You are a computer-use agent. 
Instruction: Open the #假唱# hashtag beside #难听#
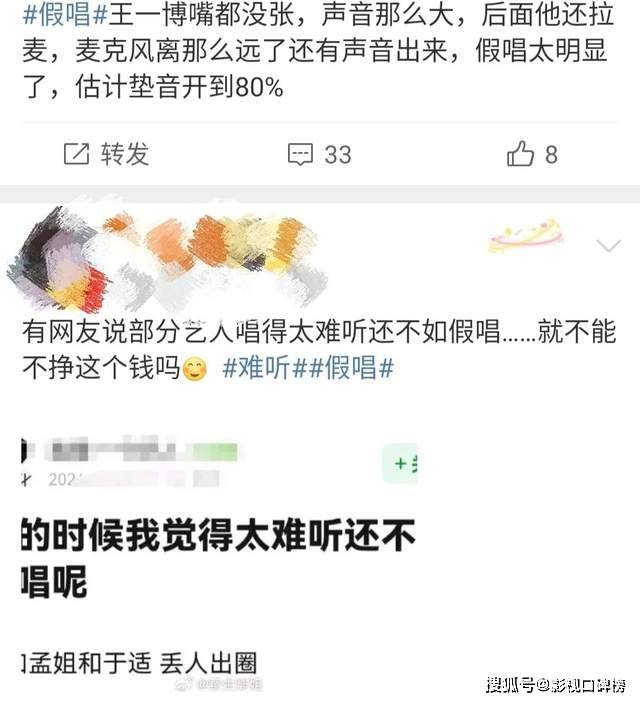coord(345,368)
